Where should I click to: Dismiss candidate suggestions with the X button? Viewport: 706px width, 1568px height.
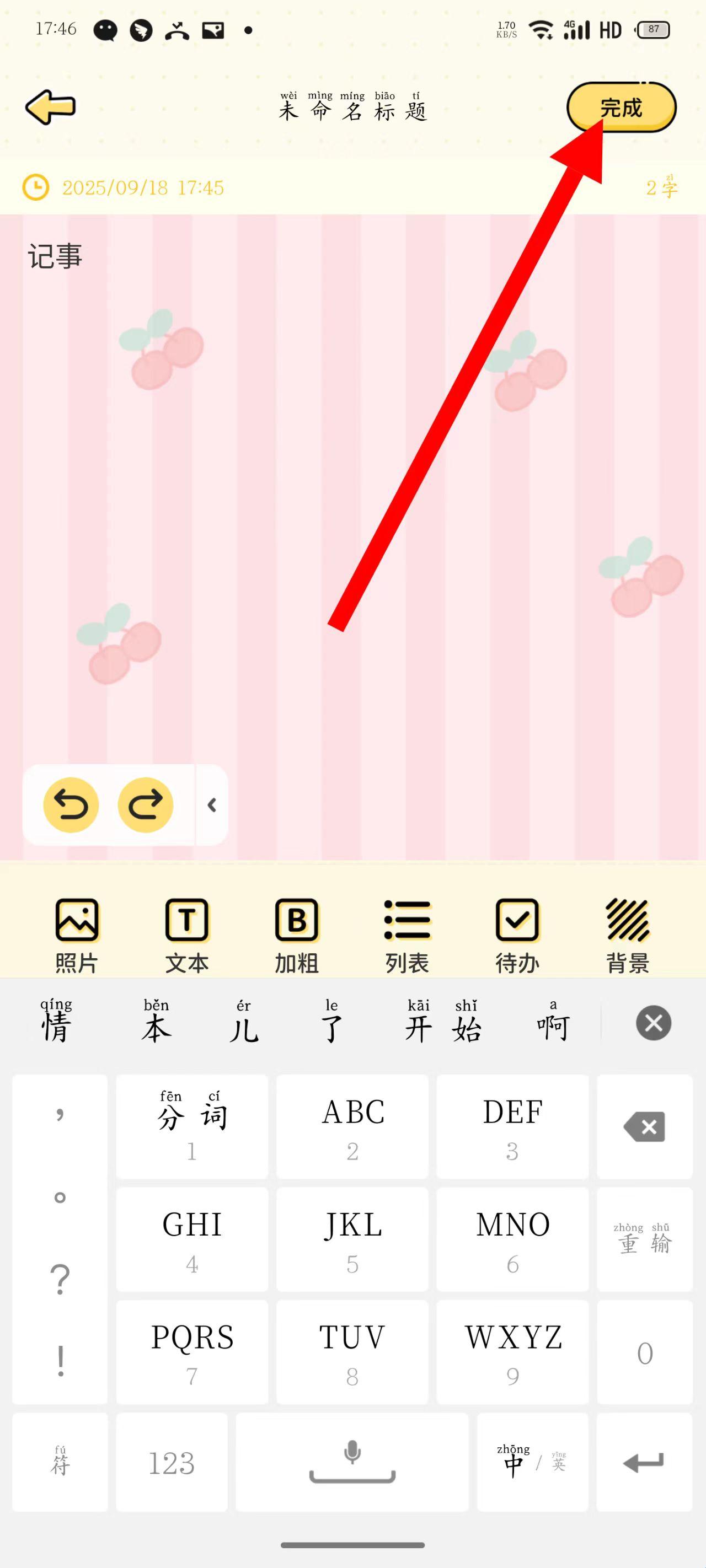click(x=653, y=1023)
